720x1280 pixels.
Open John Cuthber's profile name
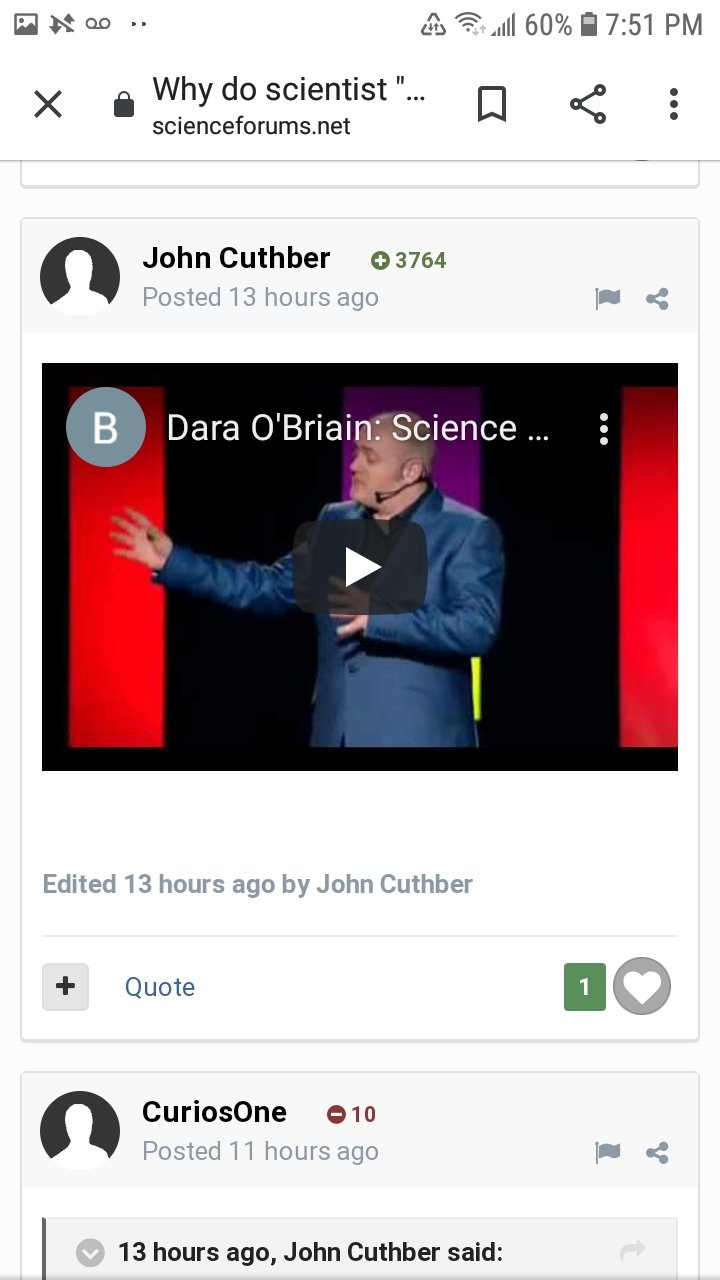pos(236,258)
